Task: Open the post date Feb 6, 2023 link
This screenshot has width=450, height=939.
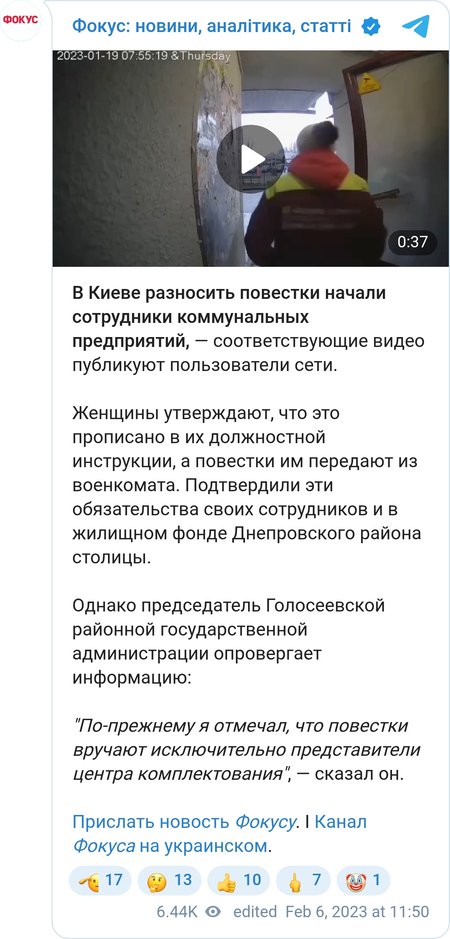Action: [x=357, y=912]
